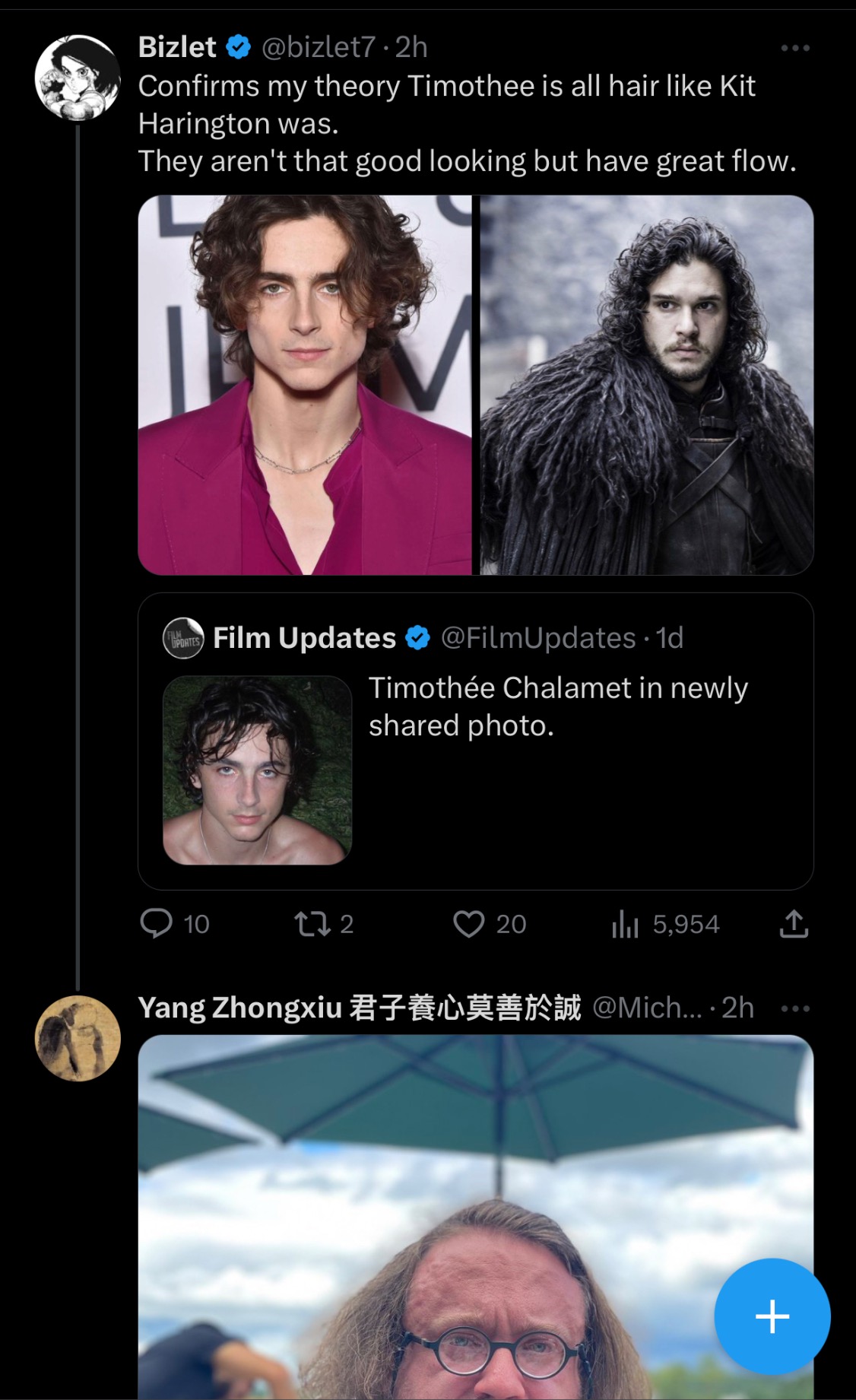
Task: Open the reply icon on Bizlet's tweet
Action: (157, 924)
